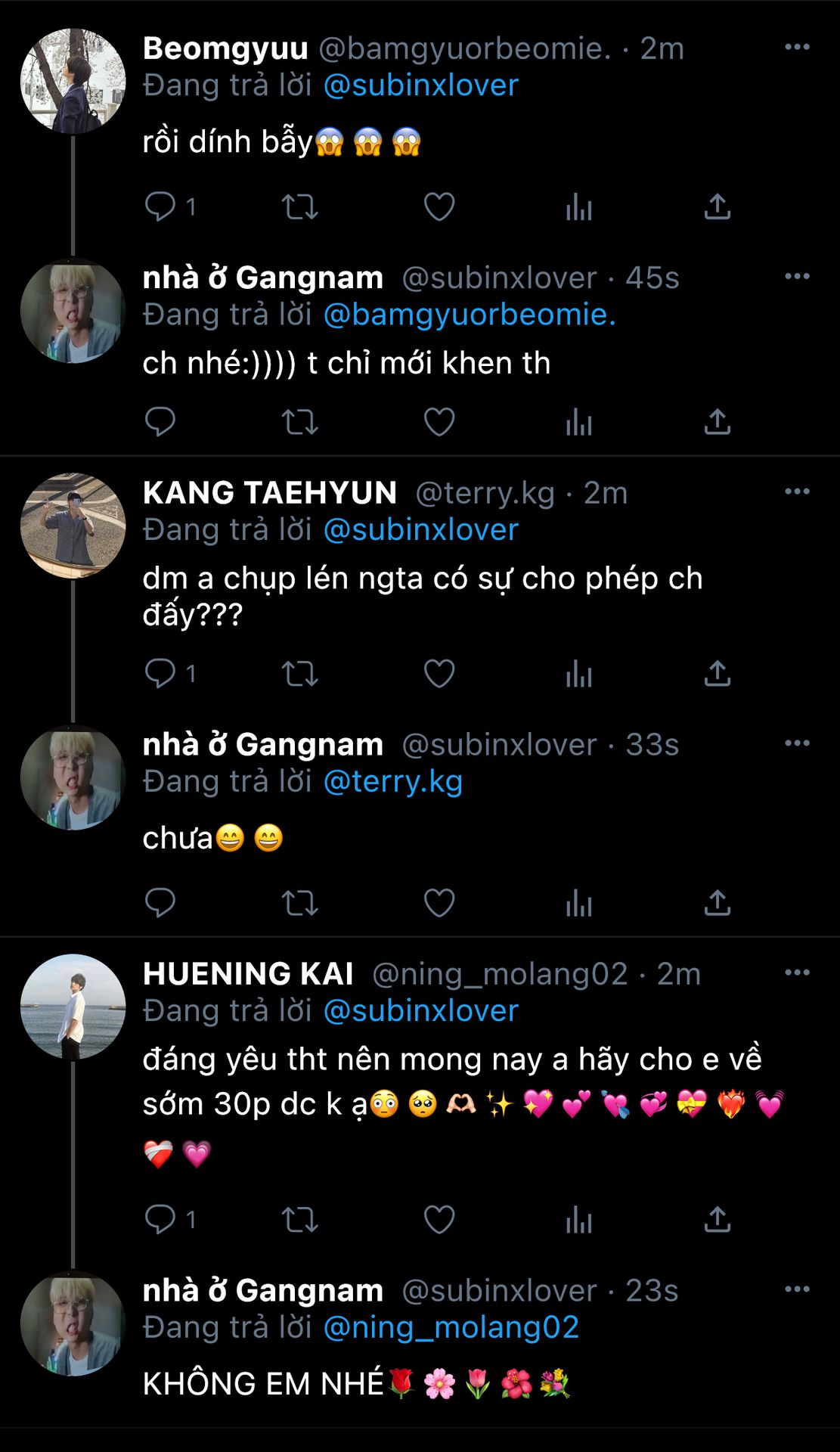Retweet HUENING KAI's tweet

click(x=299, y=1219)
